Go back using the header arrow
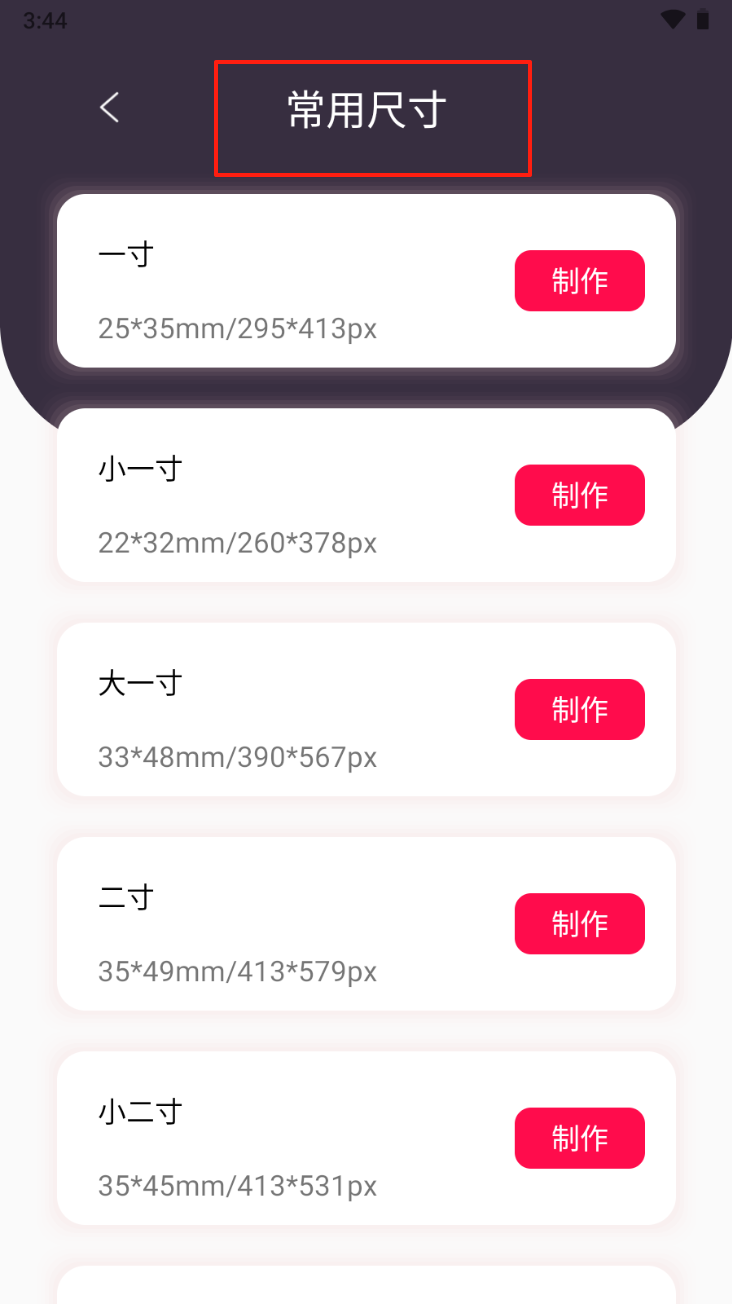This screenshot has height=1304, width=732. point(110,108)
